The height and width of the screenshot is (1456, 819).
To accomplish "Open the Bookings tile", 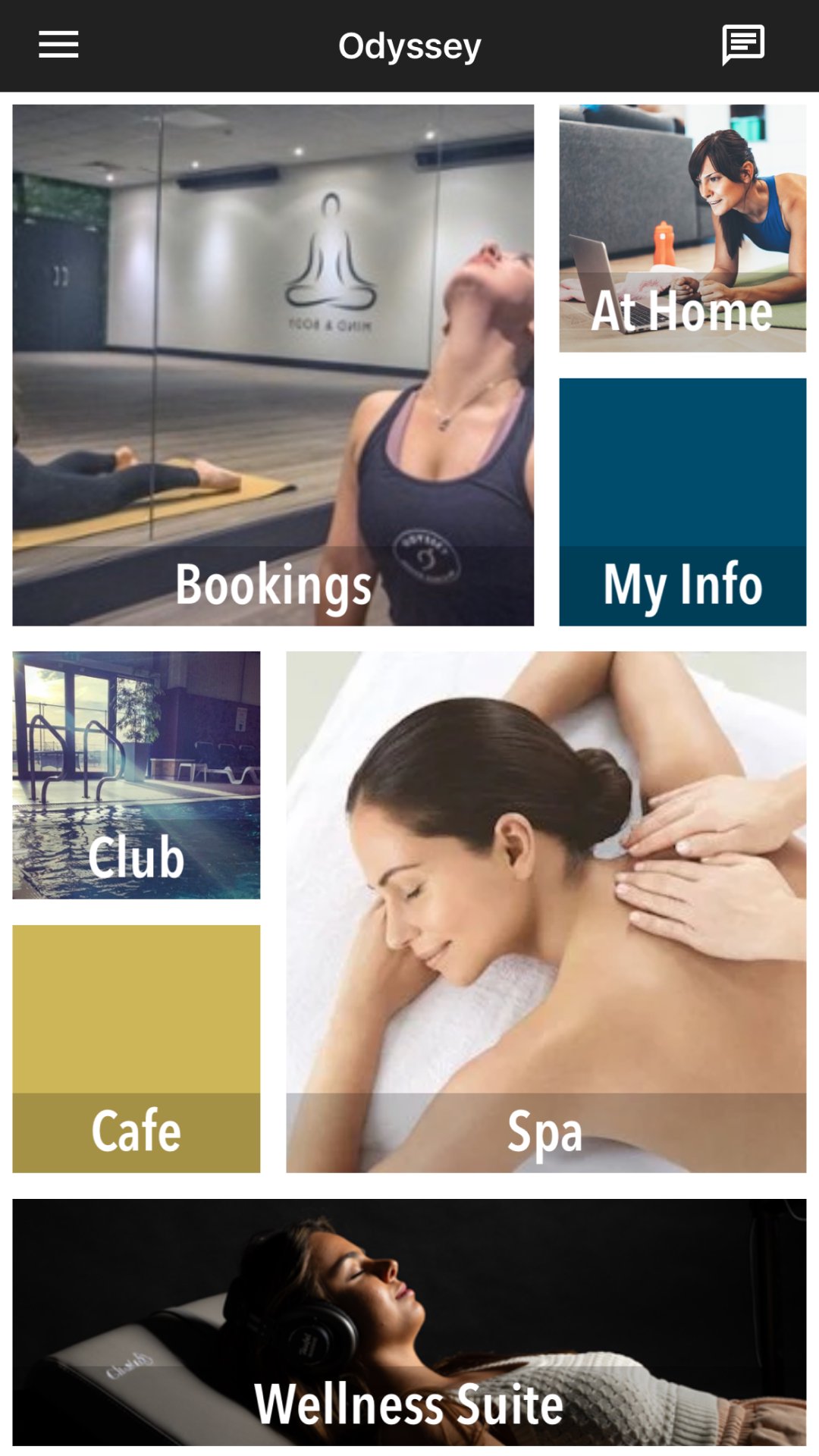I will 273,365.
